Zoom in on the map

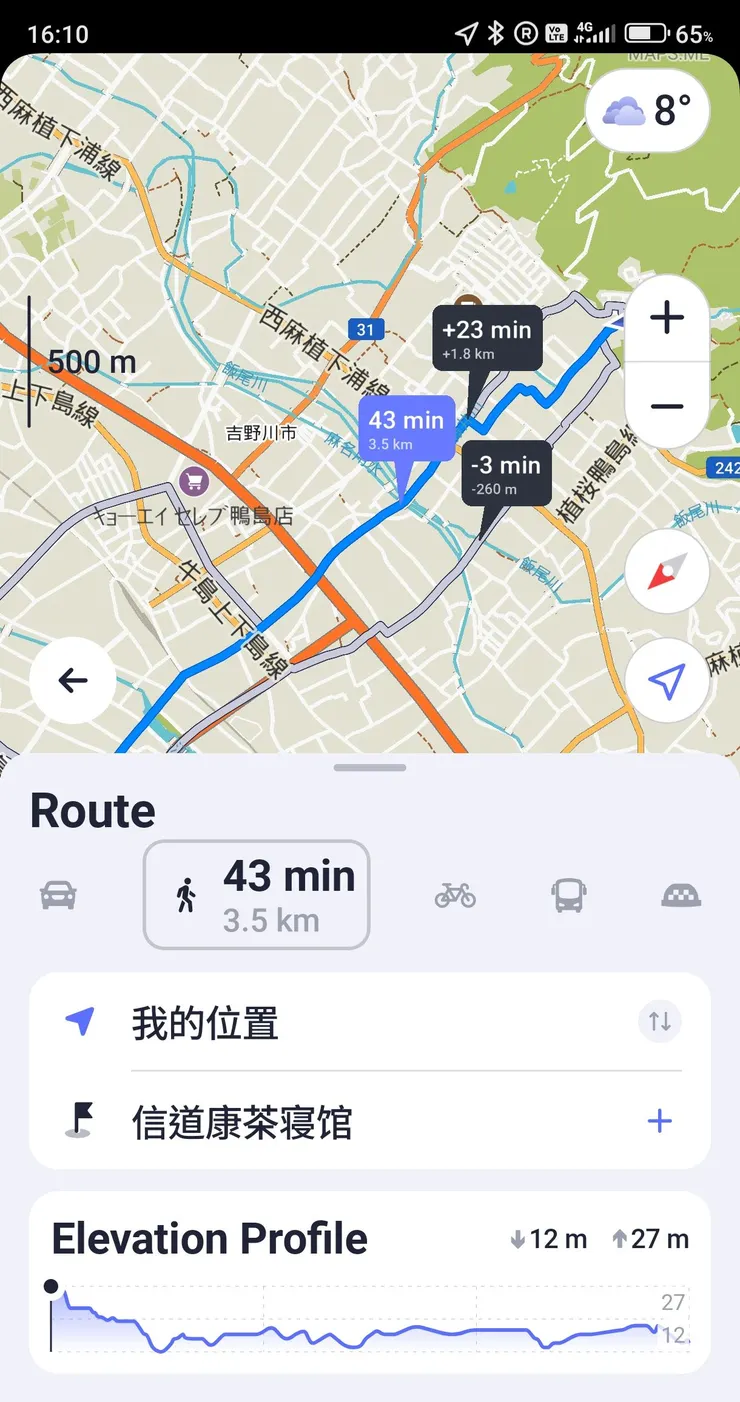pos(666,318)
